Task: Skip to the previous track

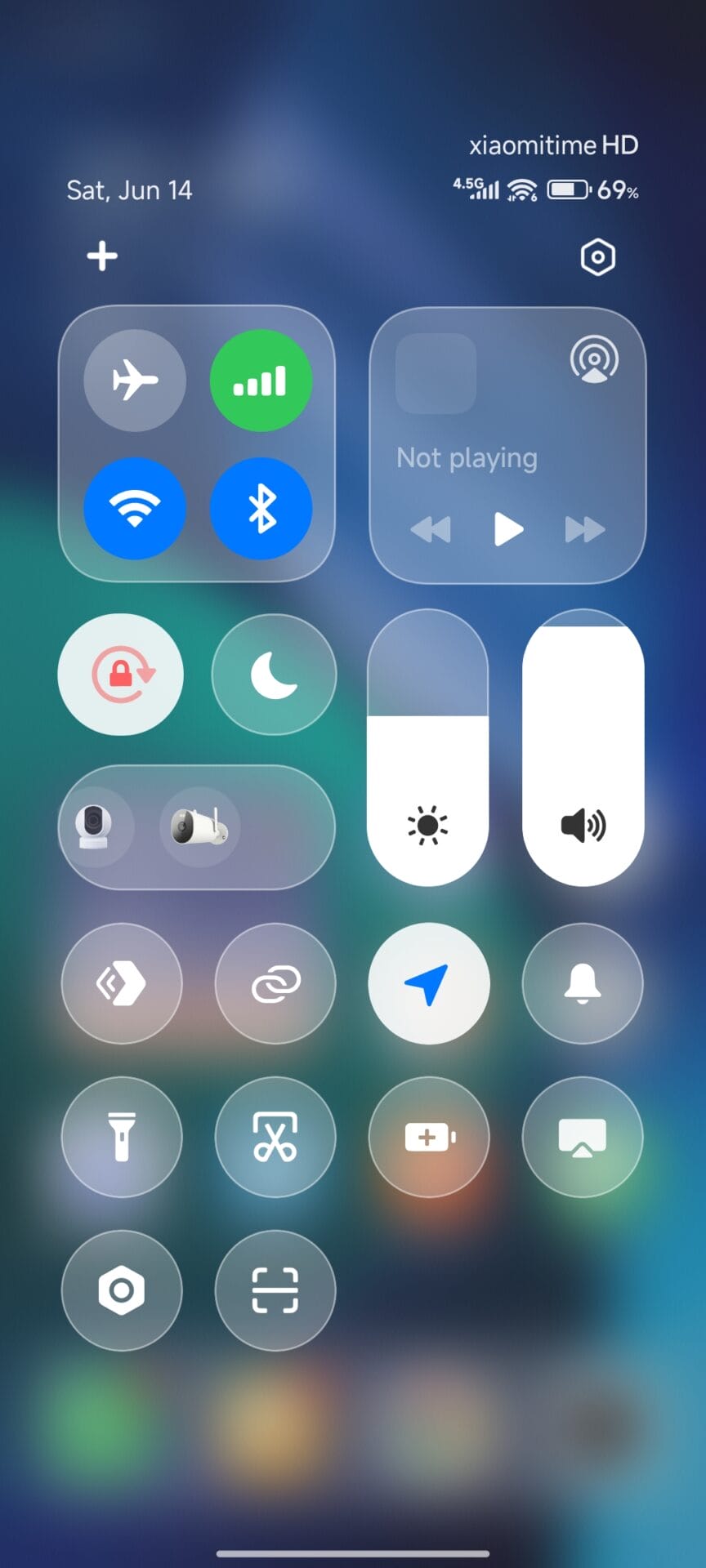Action: (431, 529)
